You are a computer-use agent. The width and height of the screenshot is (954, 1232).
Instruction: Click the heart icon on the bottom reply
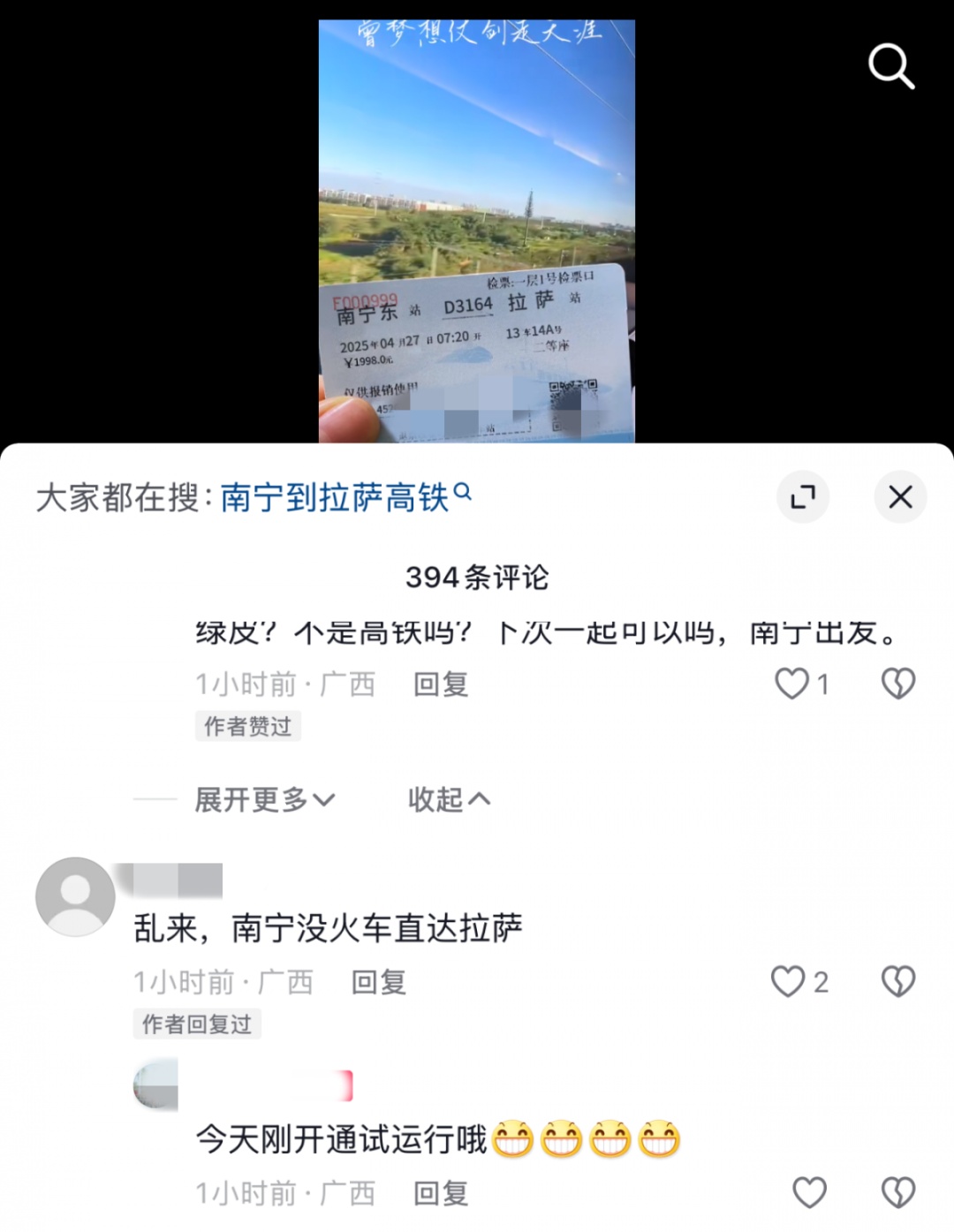pos(809,1191)
